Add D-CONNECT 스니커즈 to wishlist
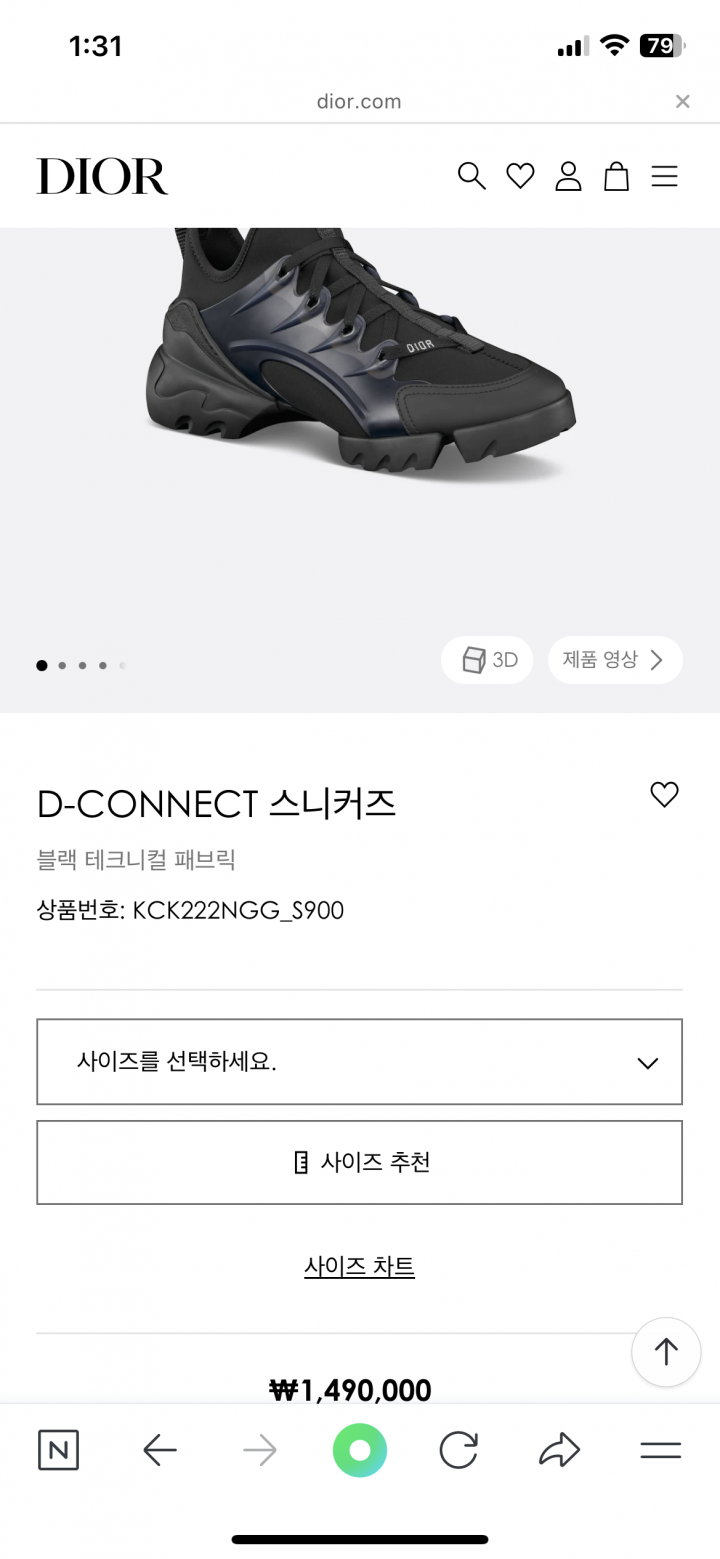720x1559 pixels. point(664,794)
